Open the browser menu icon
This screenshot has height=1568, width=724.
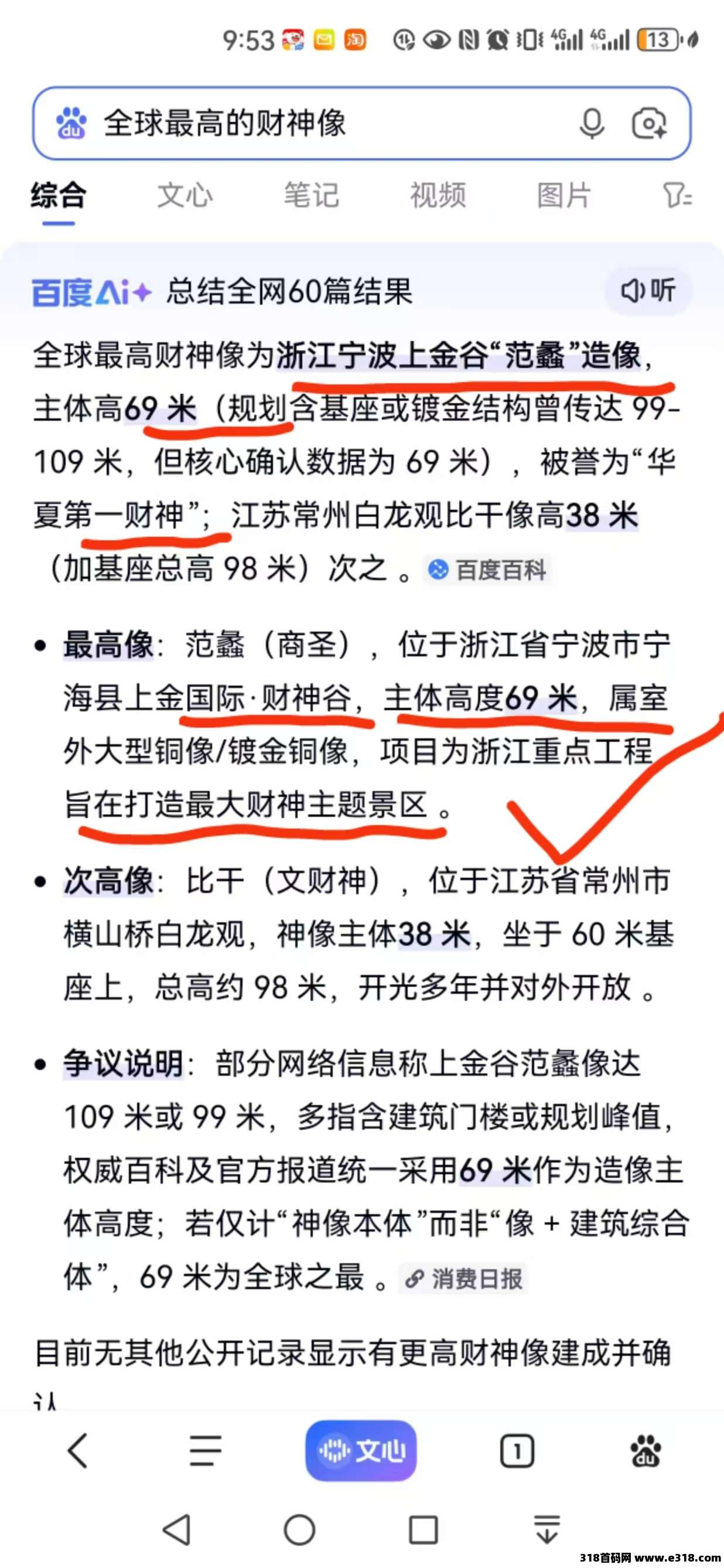point(206,1451)
